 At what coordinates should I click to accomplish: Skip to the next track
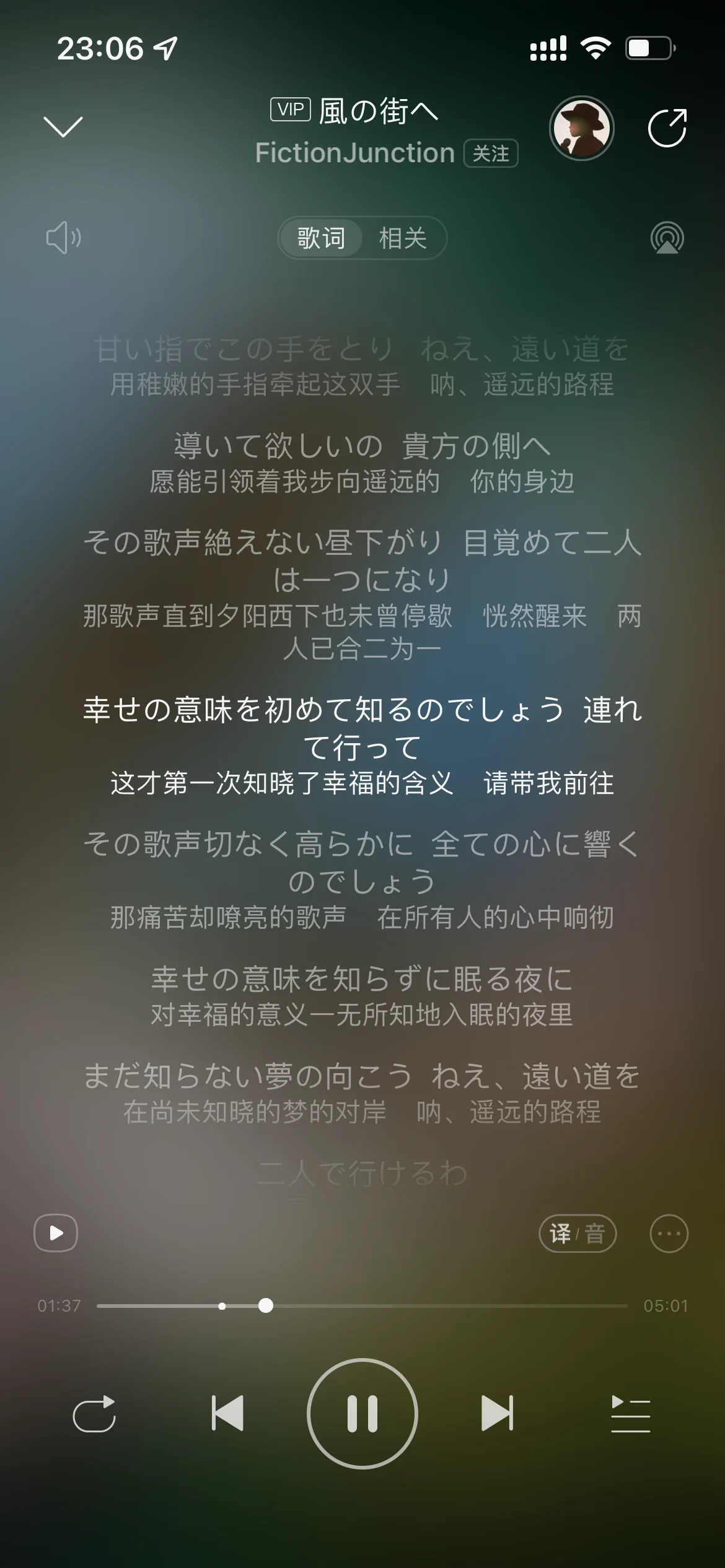point(497,1414)
